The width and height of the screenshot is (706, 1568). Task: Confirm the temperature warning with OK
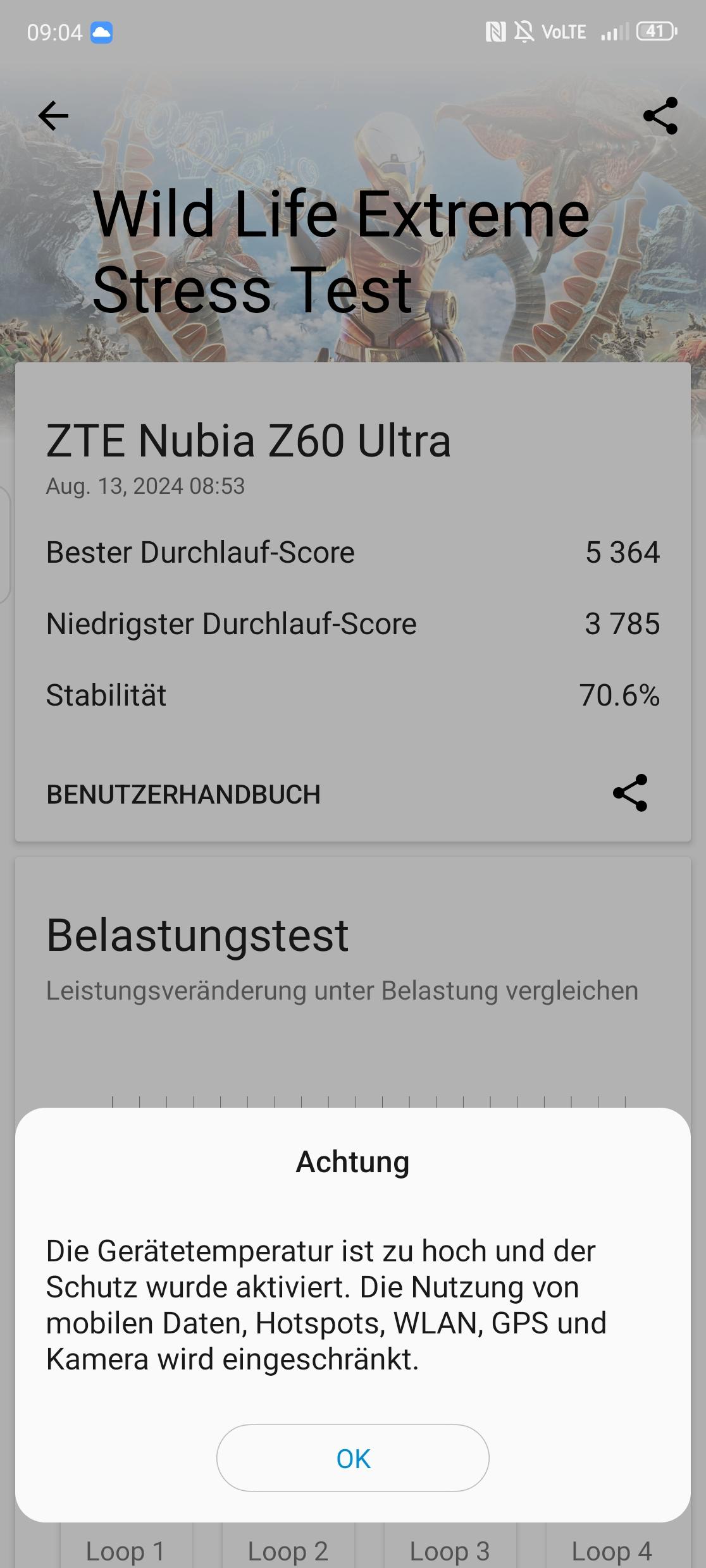[352, 1458]
